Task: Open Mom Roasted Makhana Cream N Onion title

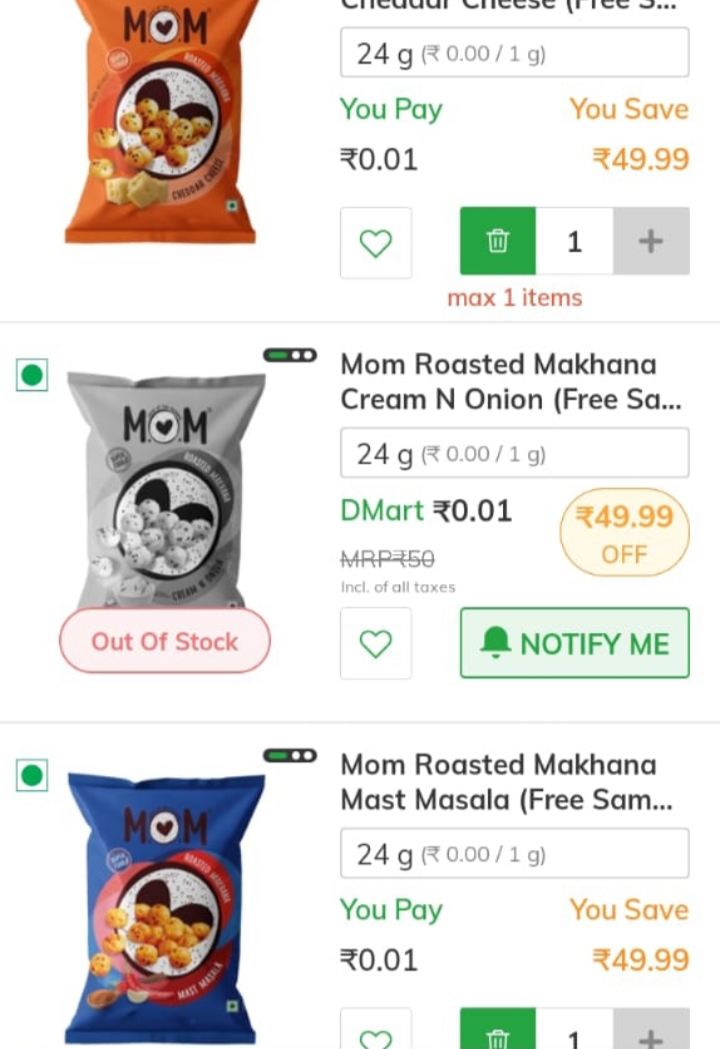Action: [x=509, y=381]
